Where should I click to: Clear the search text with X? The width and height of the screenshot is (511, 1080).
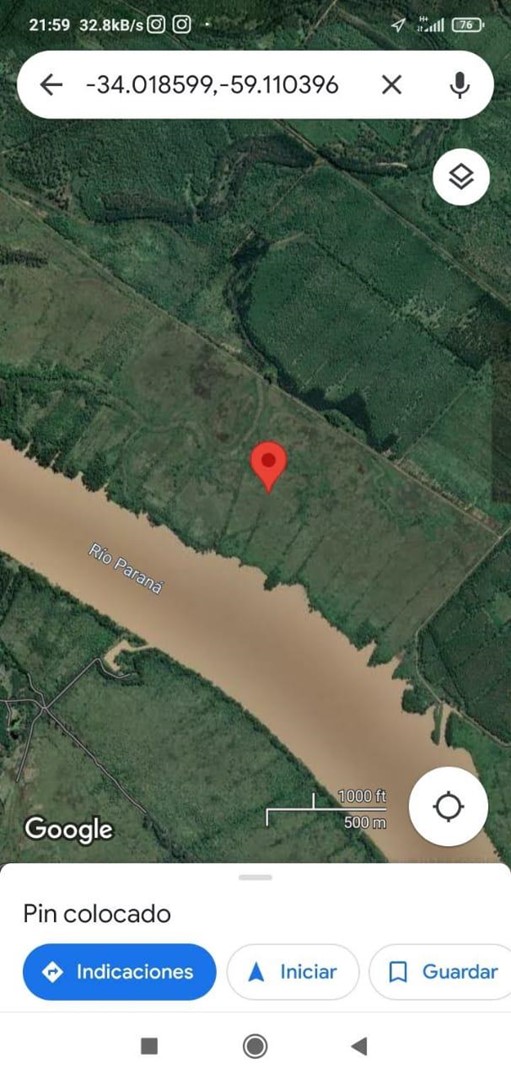[391, 85]
